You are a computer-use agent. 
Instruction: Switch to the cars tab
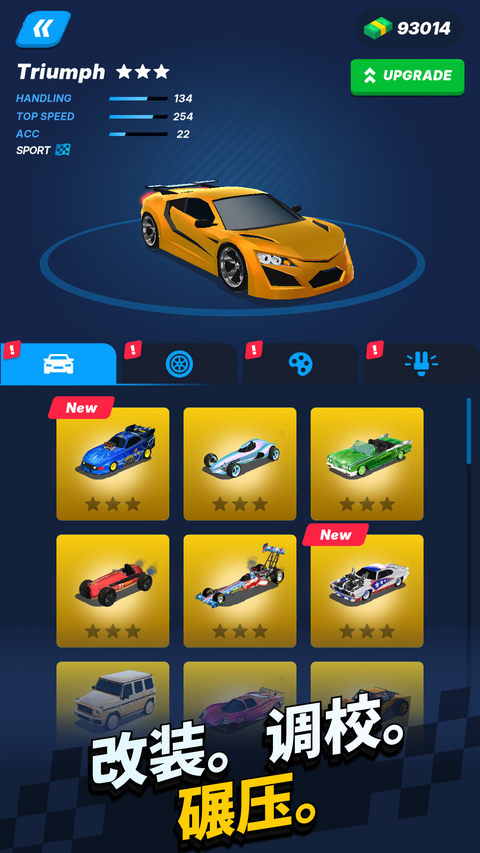point(58,364)
